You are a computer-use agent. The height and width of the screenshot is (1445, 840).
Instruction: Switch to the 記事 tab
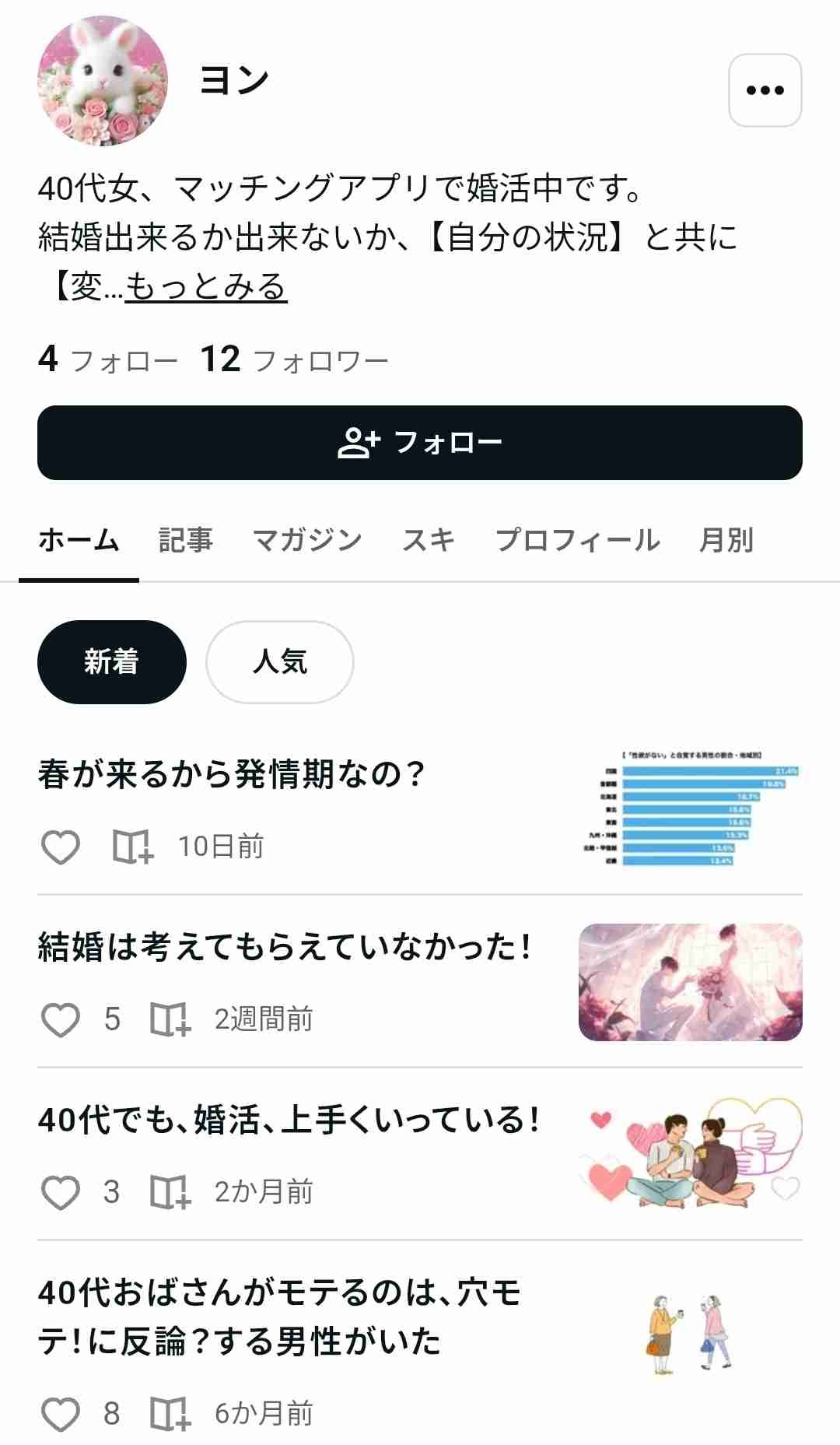[185, 540]
